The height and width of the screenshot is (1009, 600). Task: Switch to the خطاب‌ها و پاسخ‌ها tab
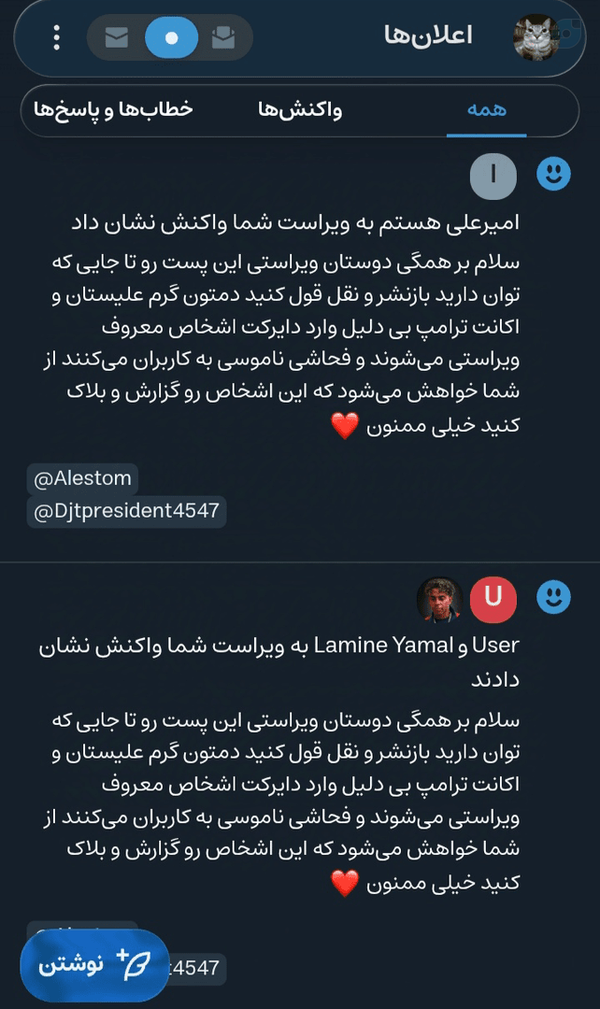[x=113, y=110]
